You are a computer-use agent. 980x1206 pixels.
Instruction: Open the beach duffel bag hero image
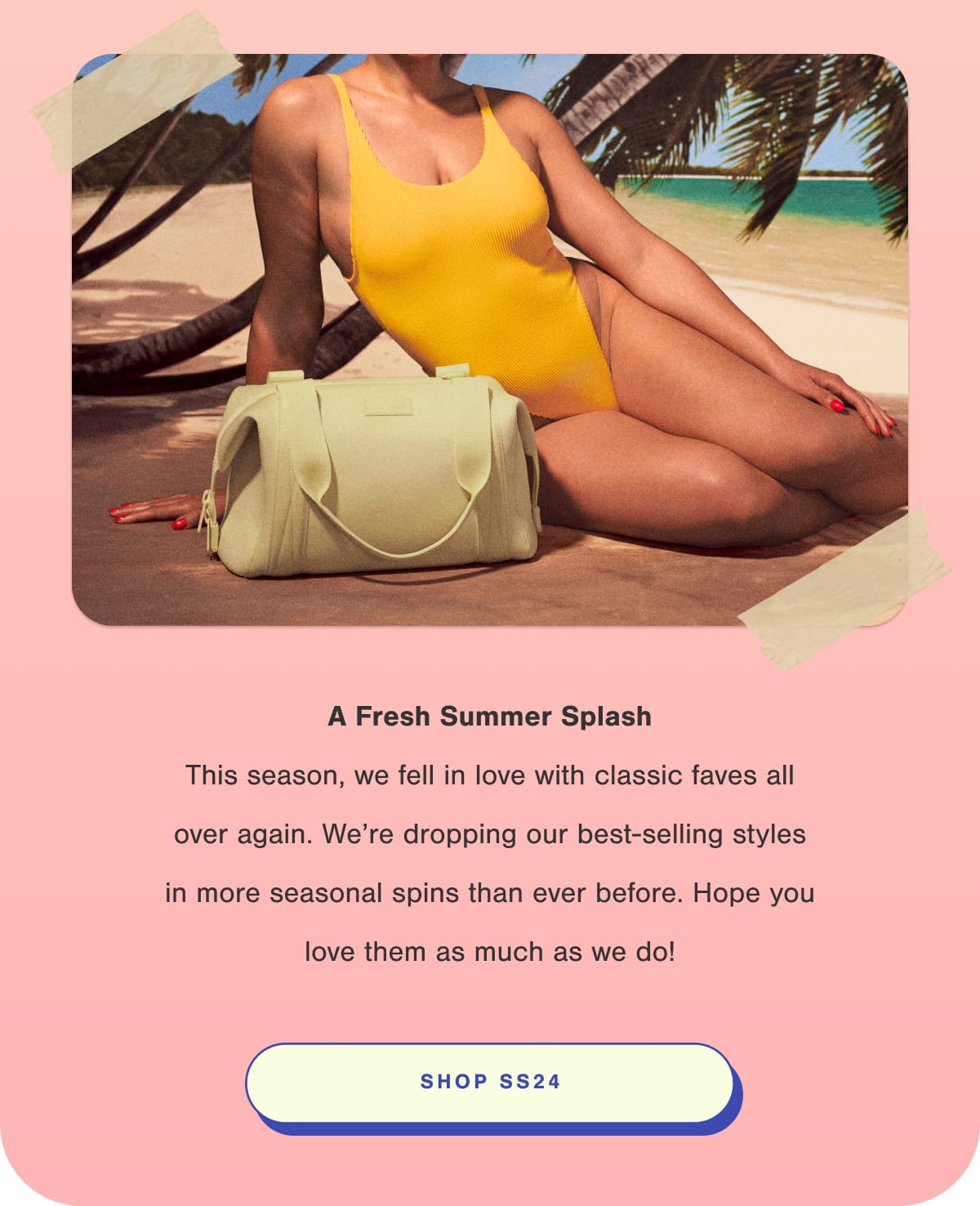490,339
